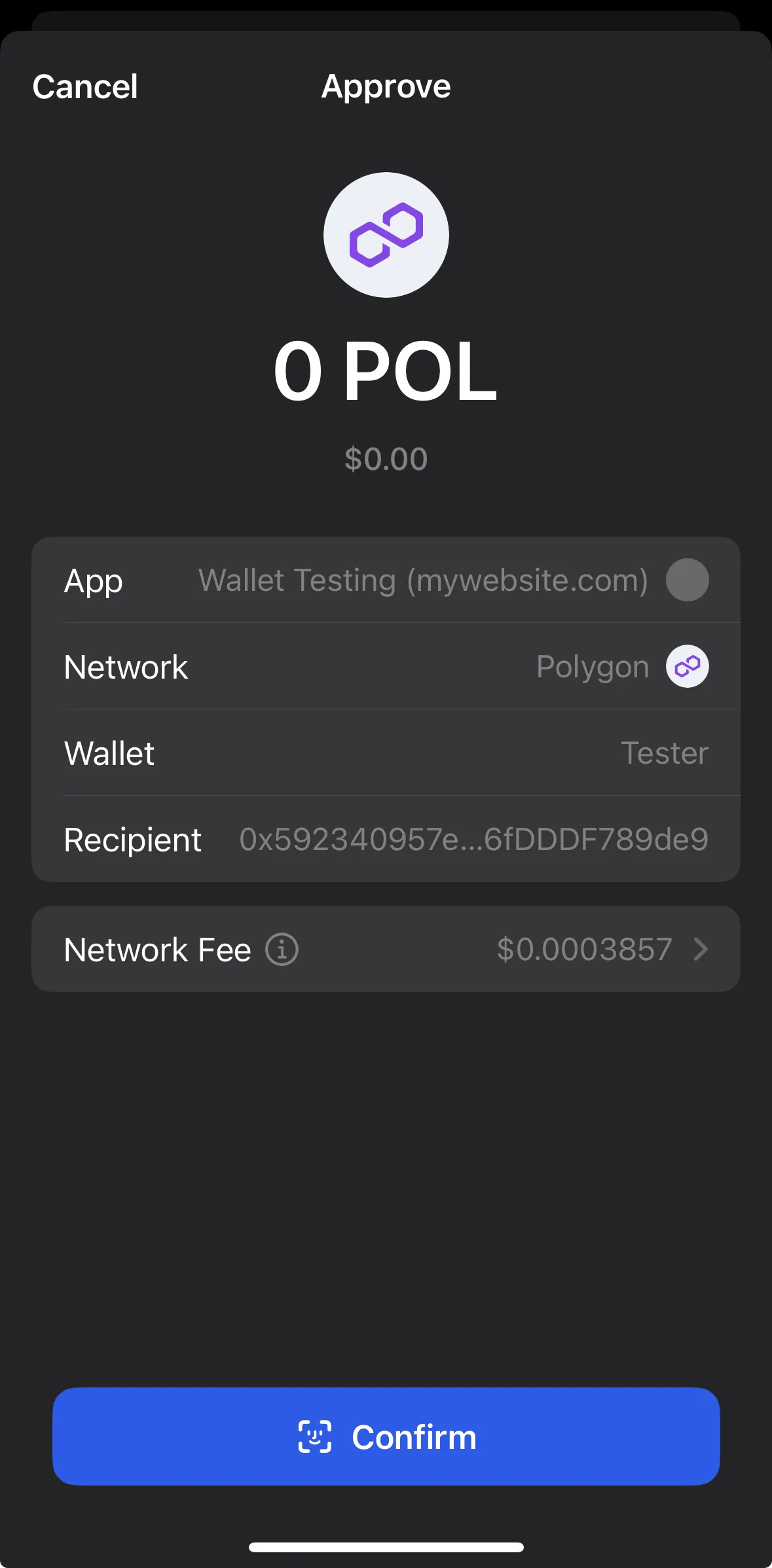This screenshot has width=772, height=1568.
Task: Tap the Network Fee row to change gas settings
Action: coord(386,950)
